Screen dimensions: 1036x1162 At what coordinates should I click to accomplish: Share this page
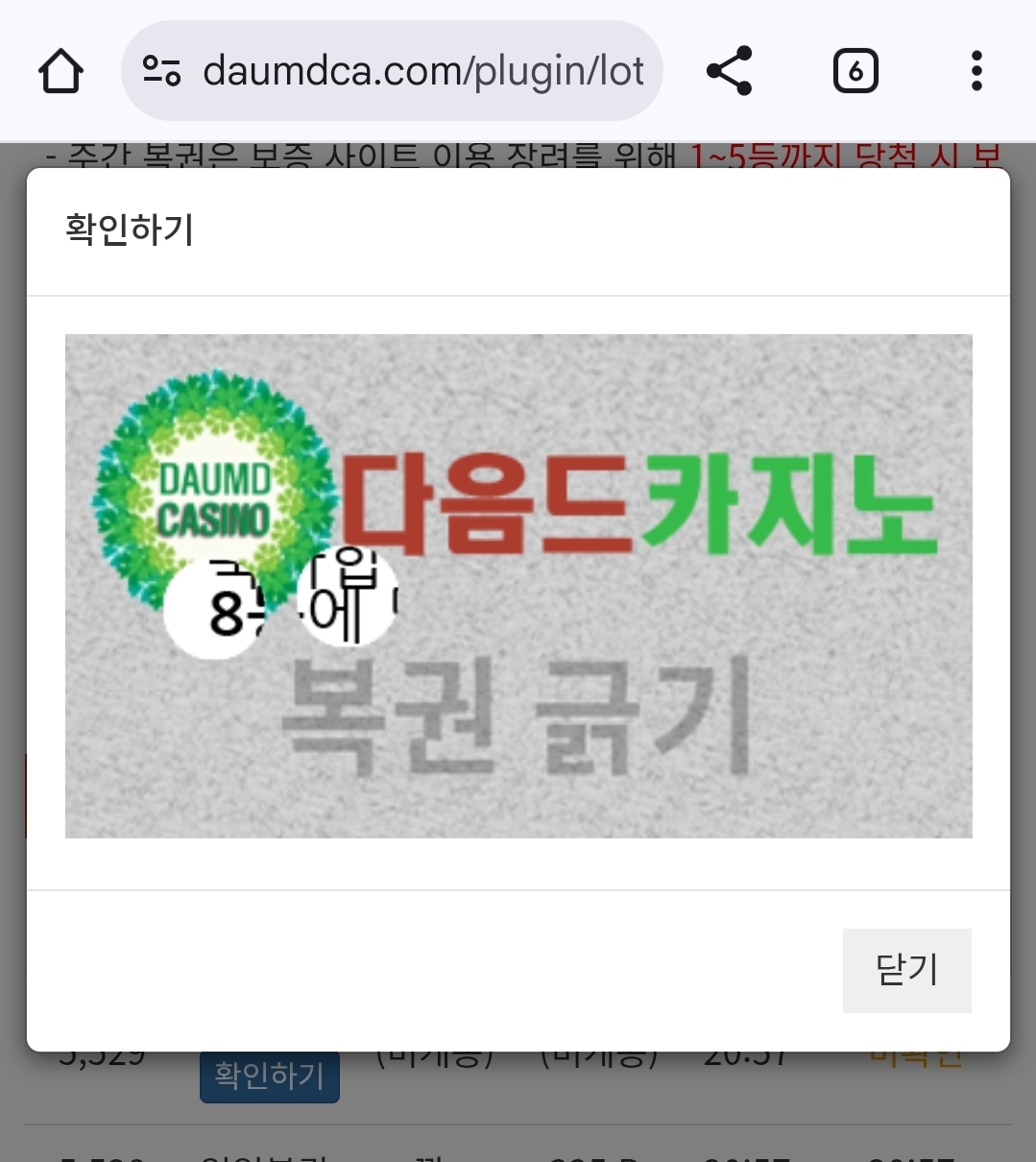(729, 71)
